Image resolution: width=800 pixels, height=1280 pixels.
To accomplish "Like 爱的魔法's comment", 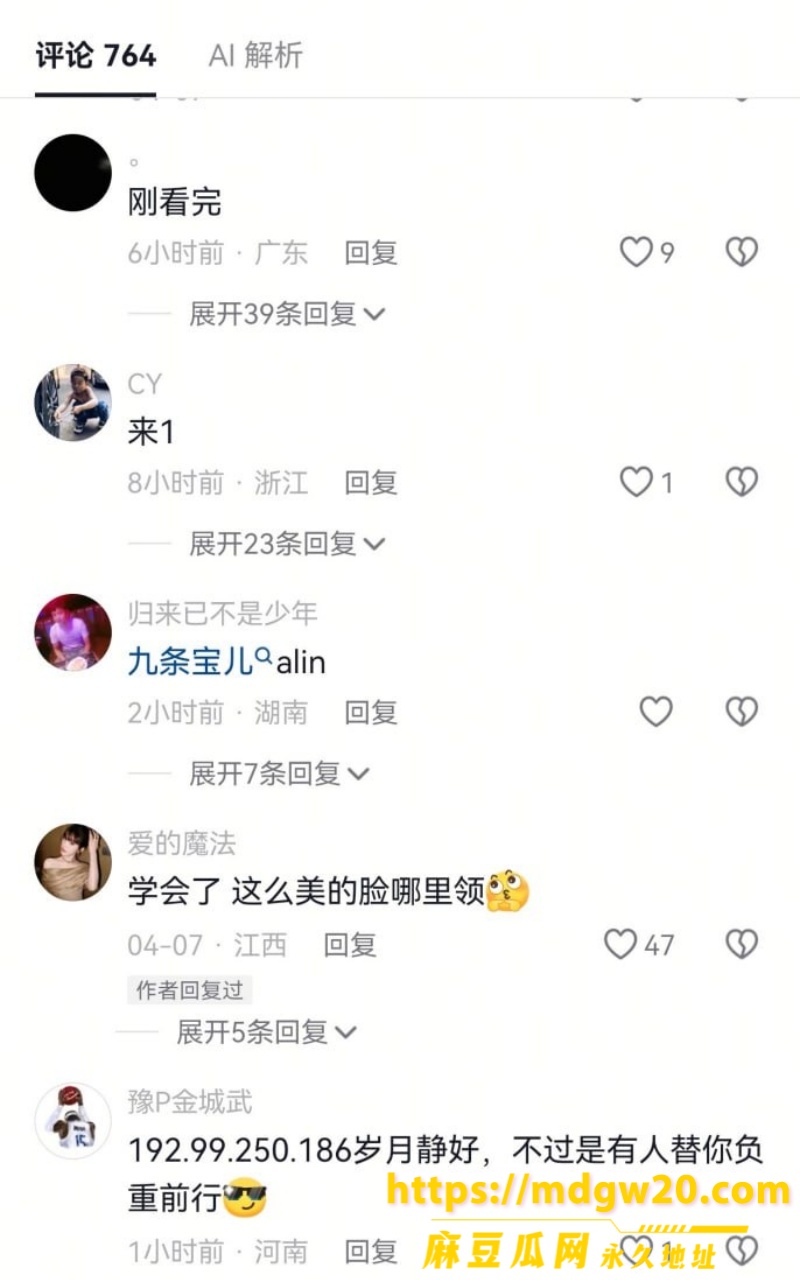I will point(621,944).
